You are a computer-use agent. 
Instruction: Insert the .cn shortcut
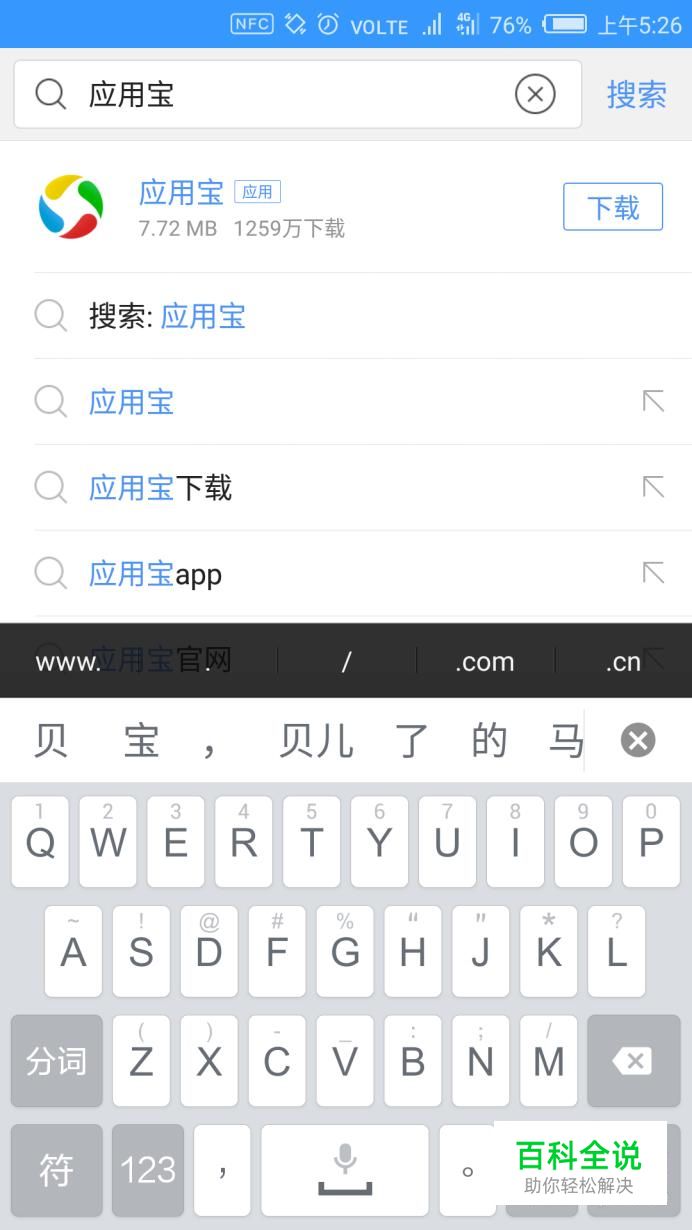pyautogui.click(x=622, y=662)
